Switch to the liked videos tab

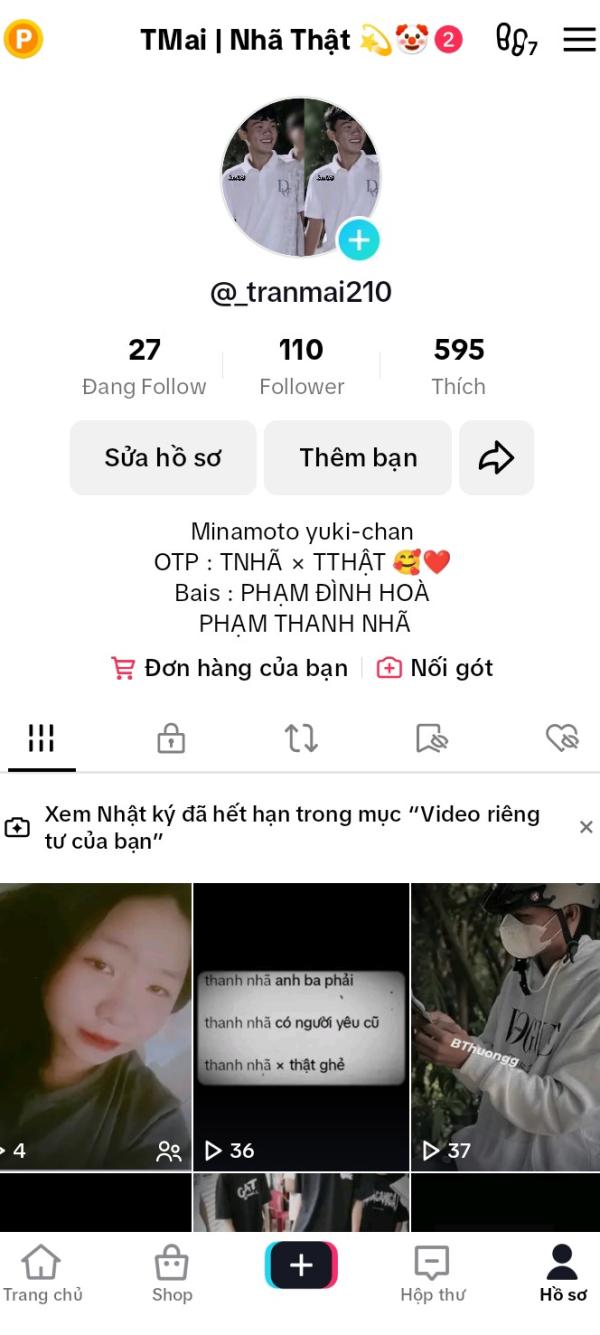[562, 739]
